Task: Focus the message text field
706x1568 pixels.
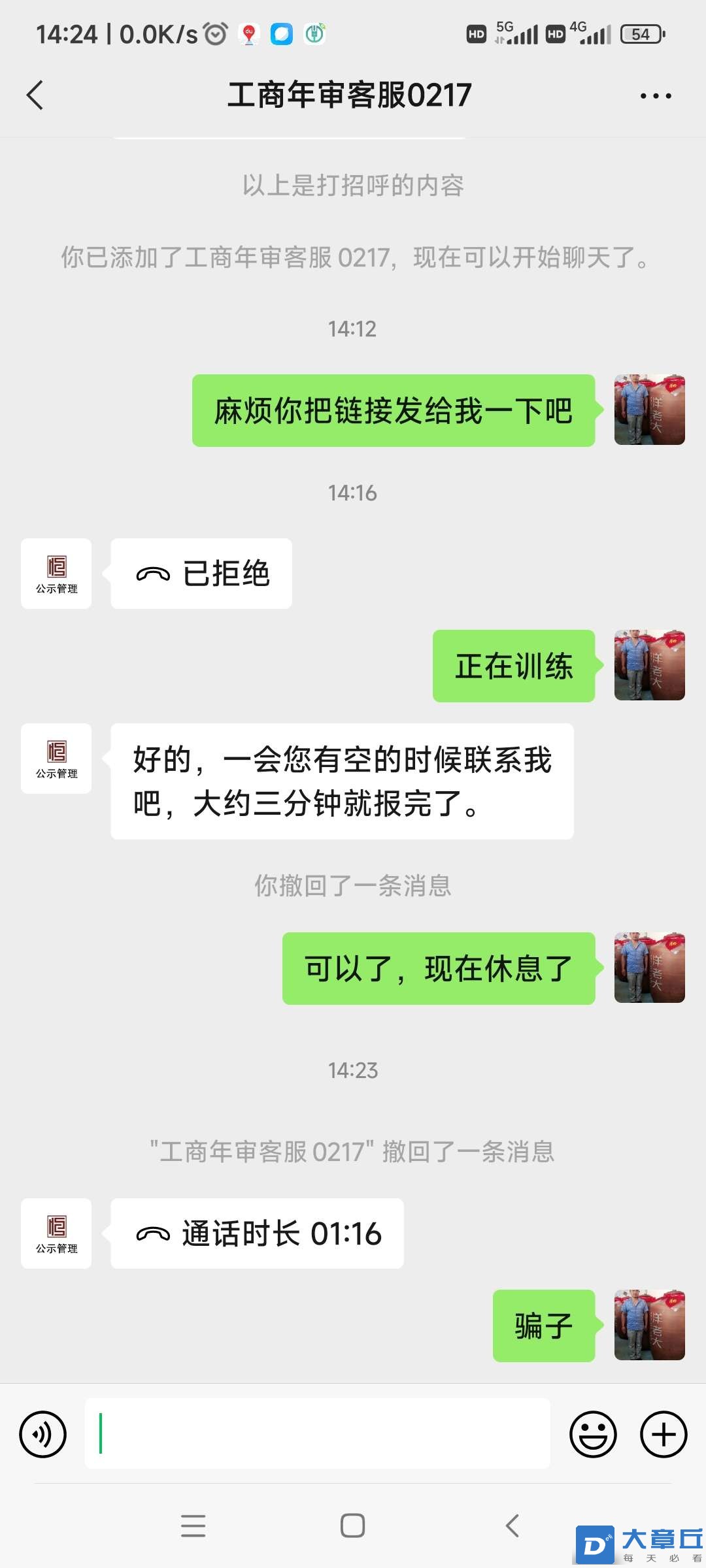Action: point(317,1434)
